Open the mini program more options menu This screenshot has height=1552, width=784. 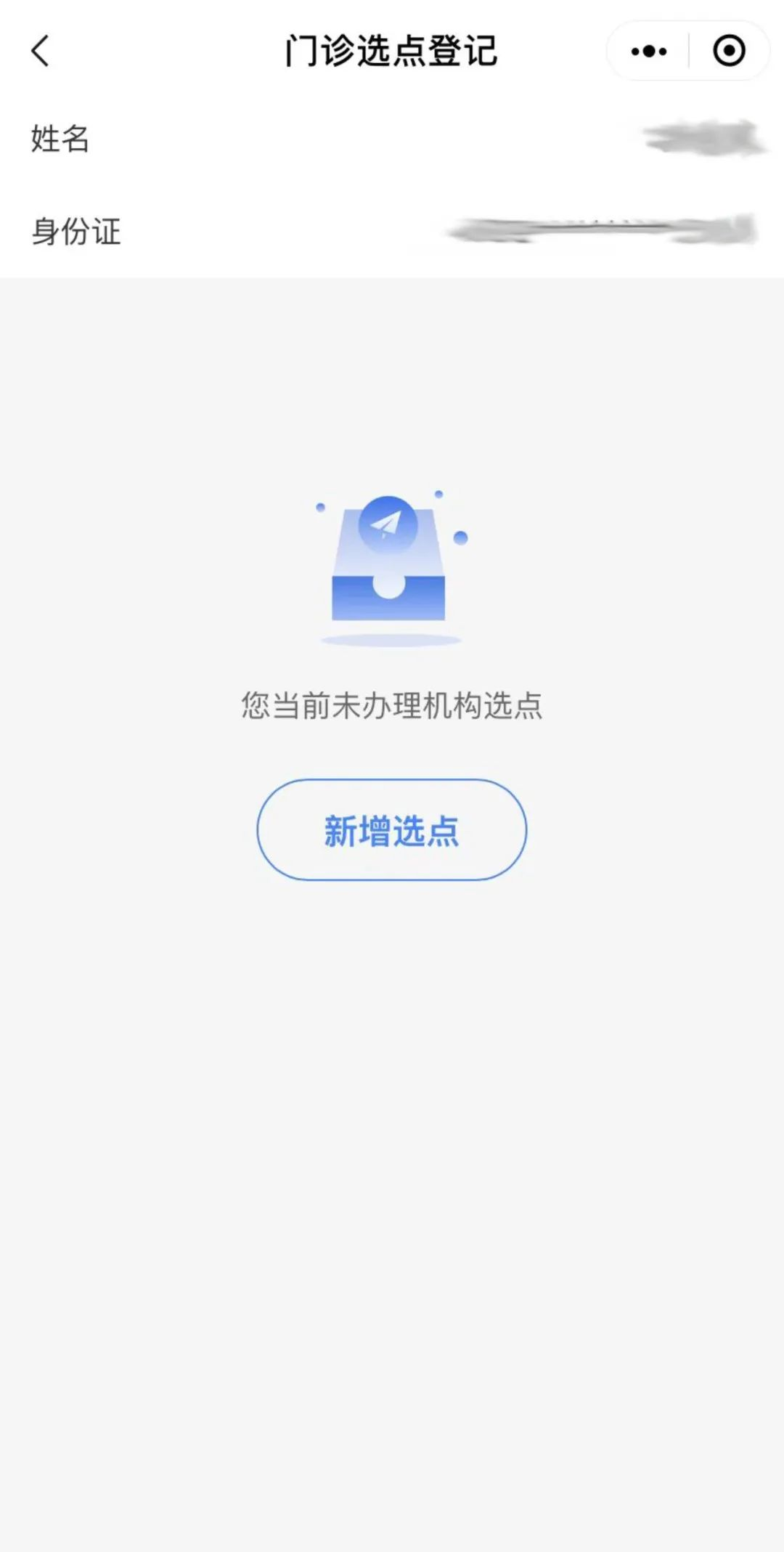tap(648, 51)
